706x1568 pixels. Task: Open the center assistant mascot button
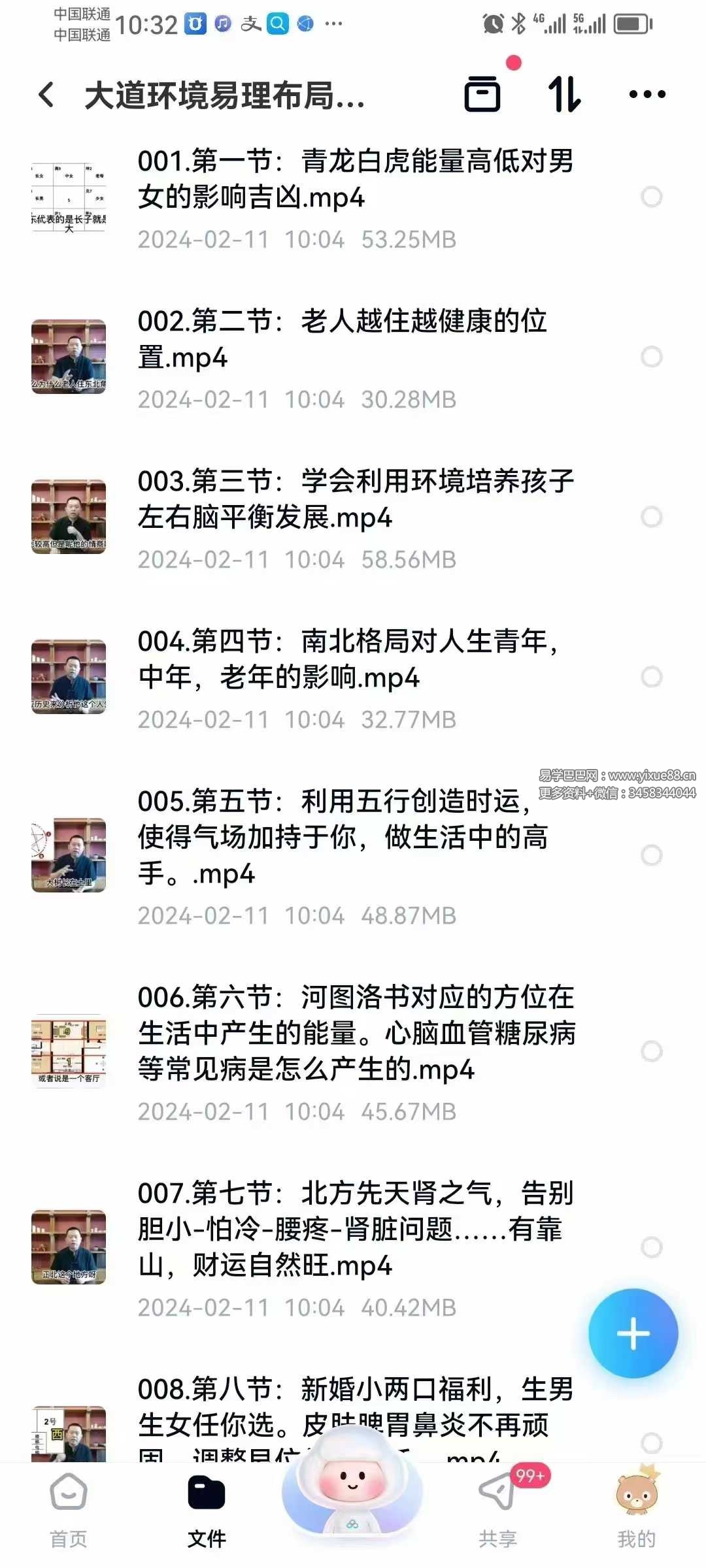coord(352,1486)
